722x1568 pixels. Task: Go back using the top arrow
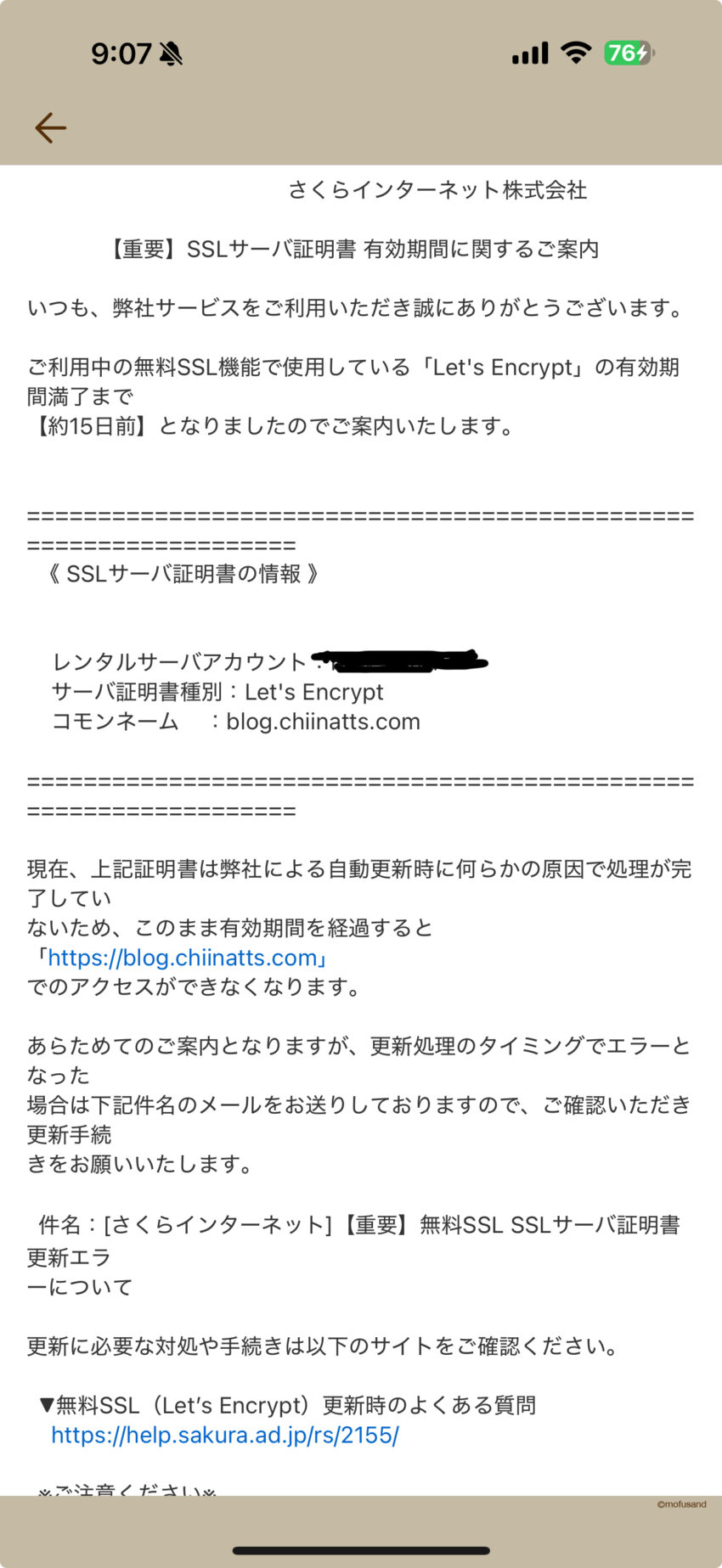(50, 128)
